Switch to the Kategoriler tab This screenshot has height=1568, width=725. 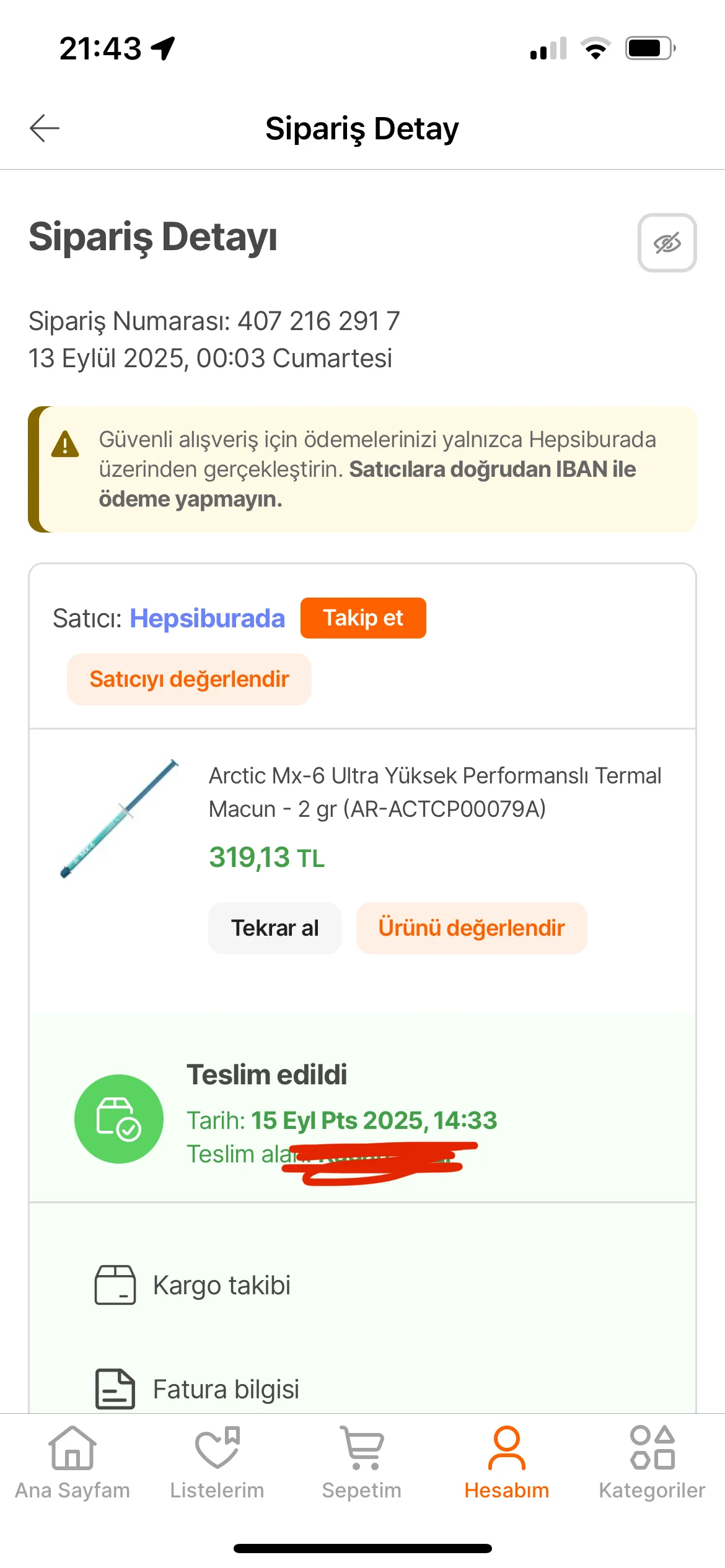click(652, 1463)
